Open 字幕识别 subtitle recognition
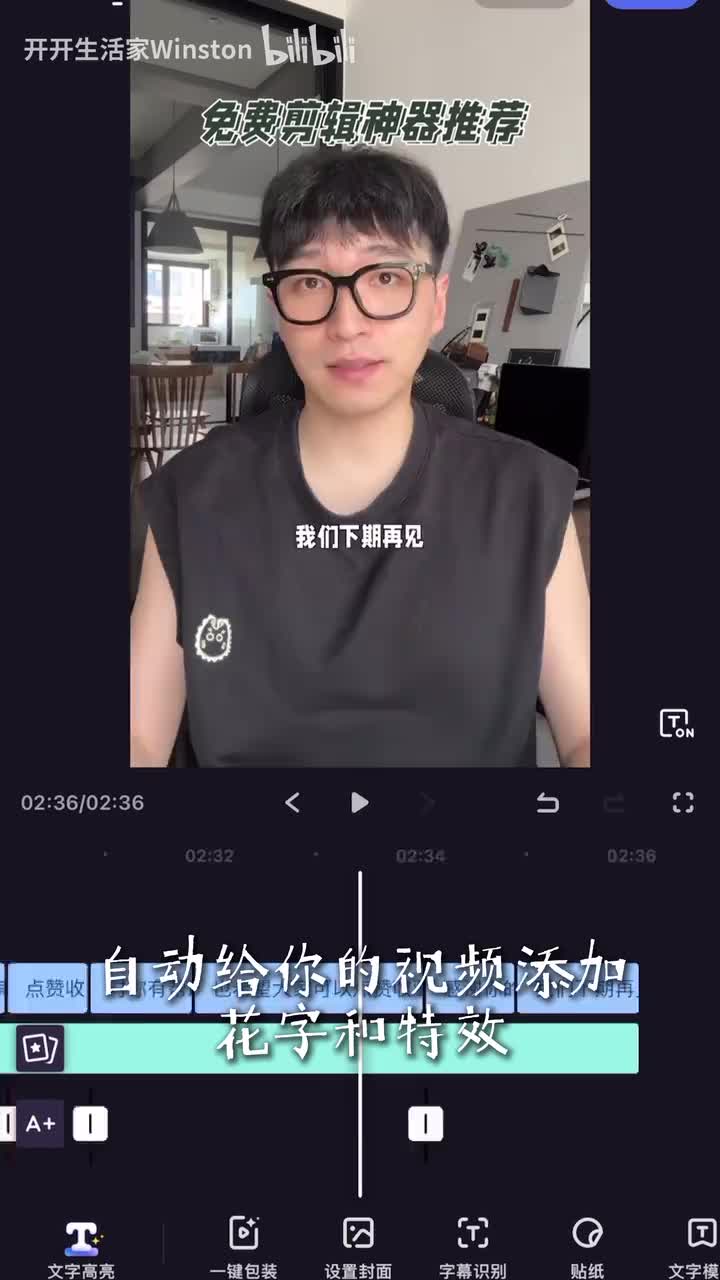 point(472,1246)
